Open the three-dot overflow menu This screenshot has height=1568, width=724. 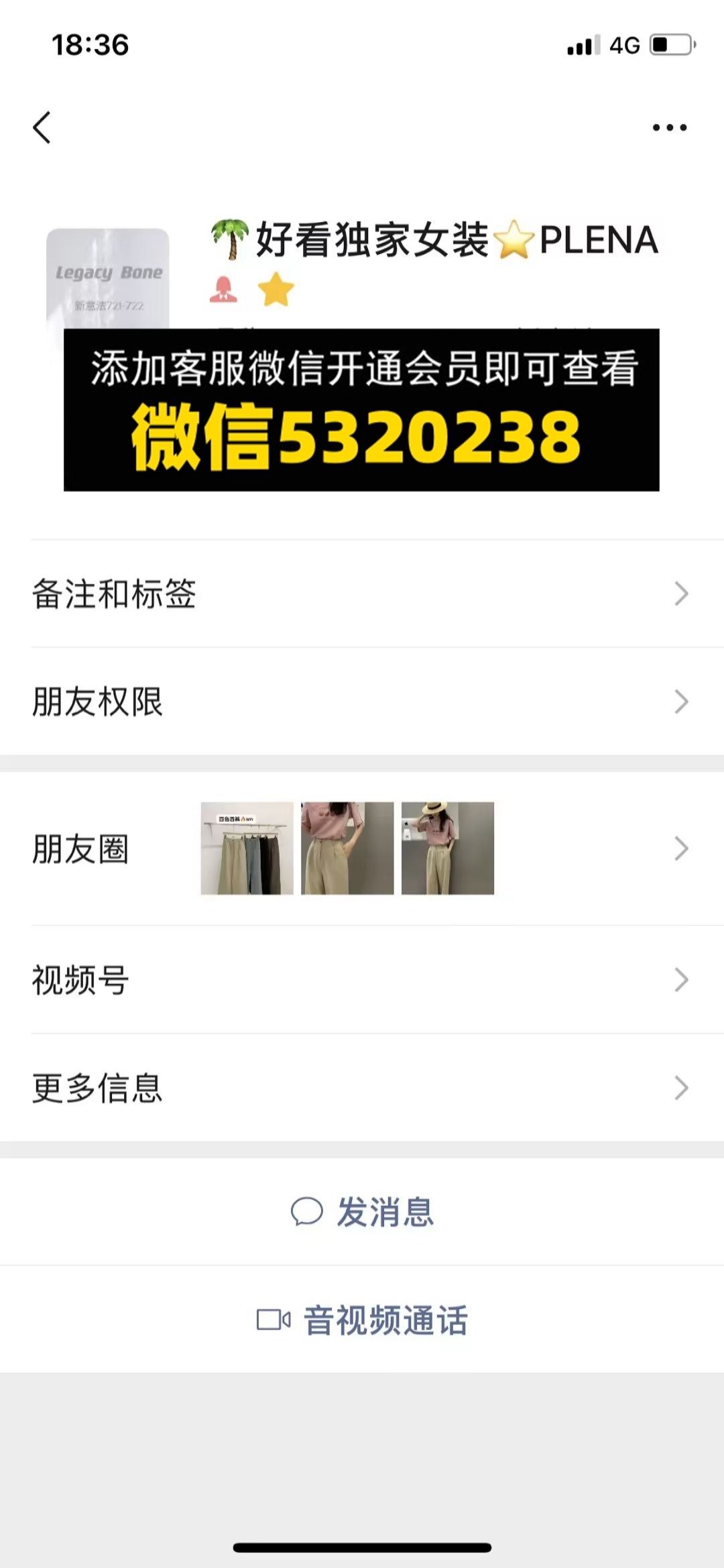(x=670, y=127)
